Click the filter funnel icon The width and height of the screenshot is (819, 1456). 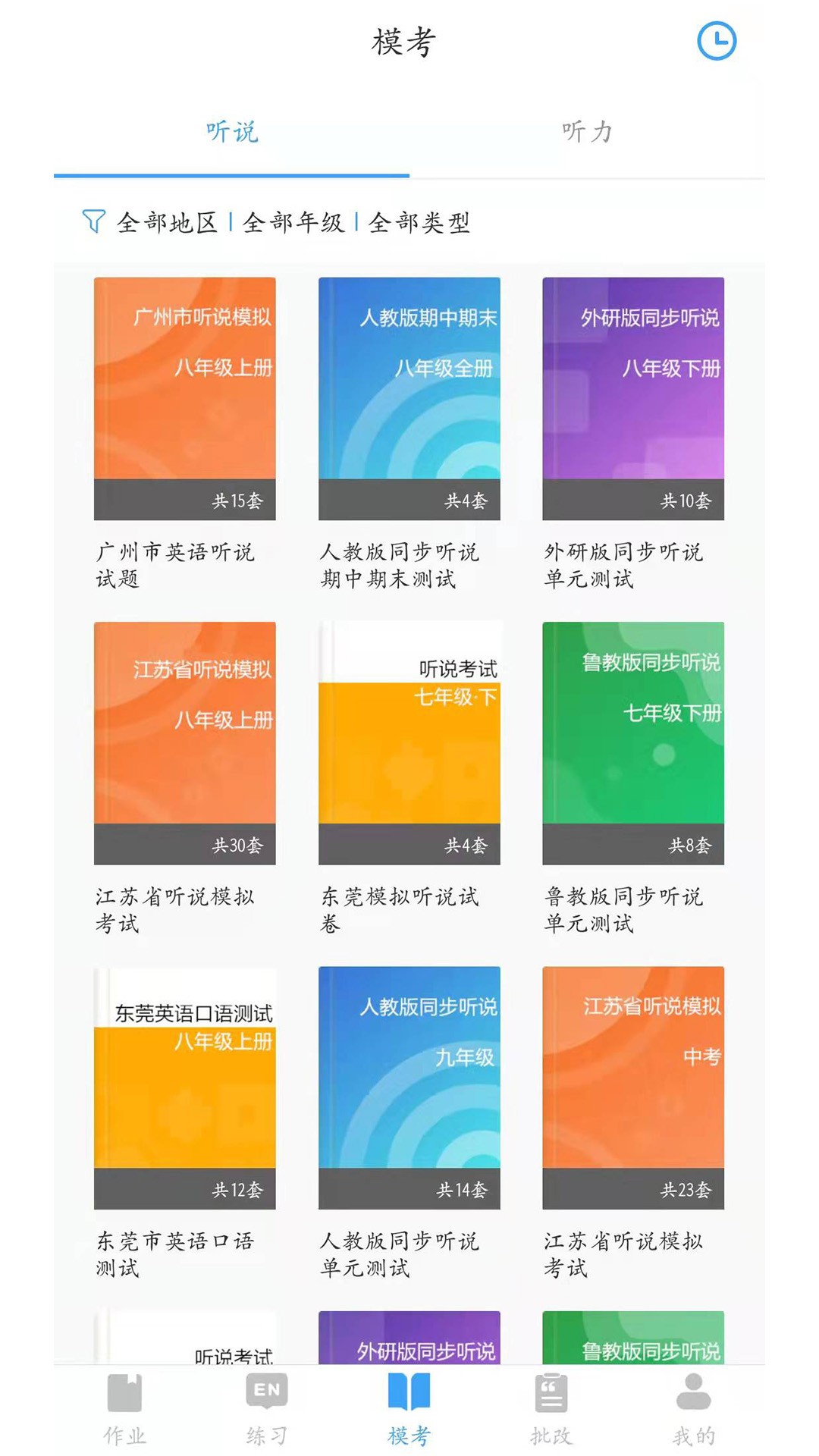(x=93, y=222)
